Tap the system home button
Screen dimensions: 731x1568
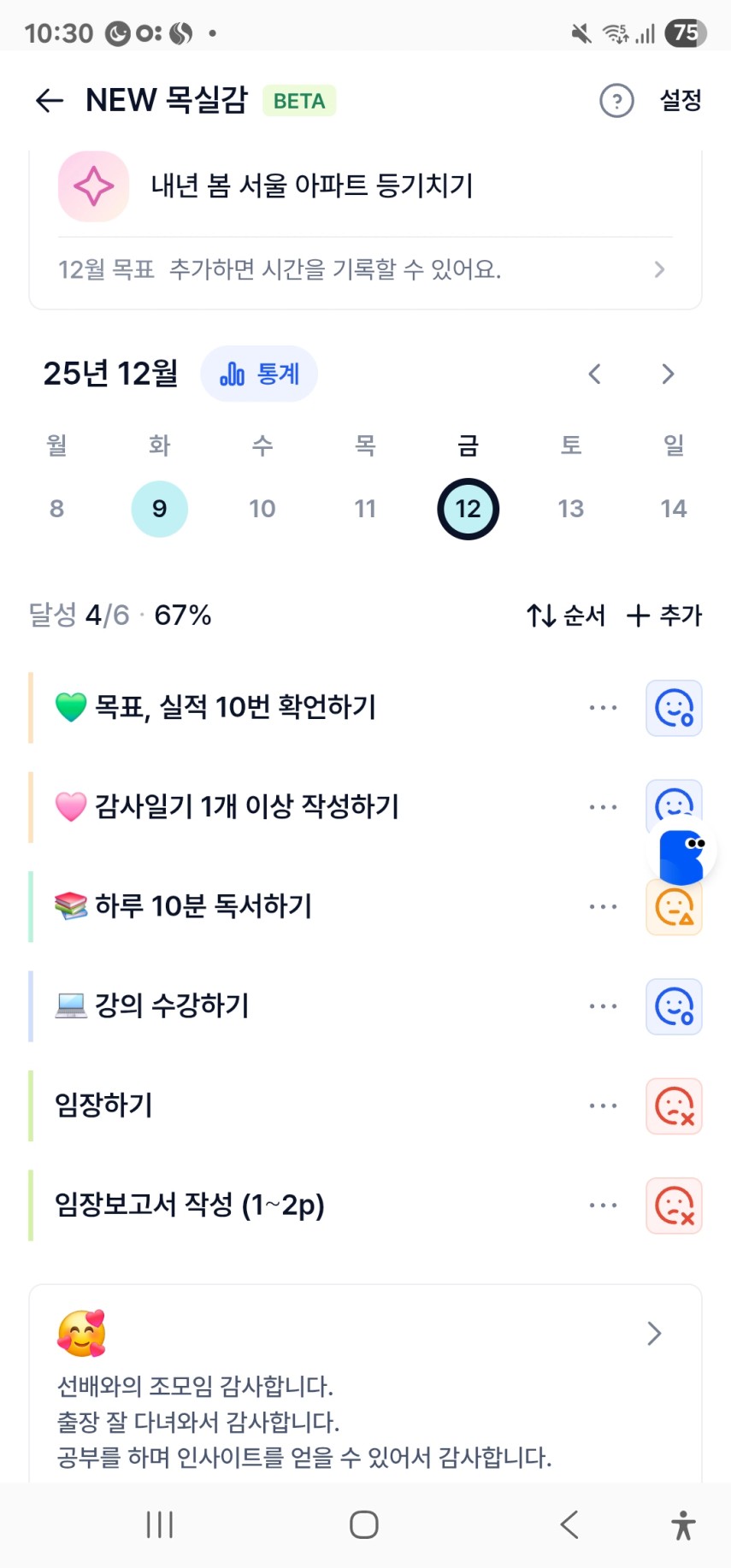[364, 1524]
